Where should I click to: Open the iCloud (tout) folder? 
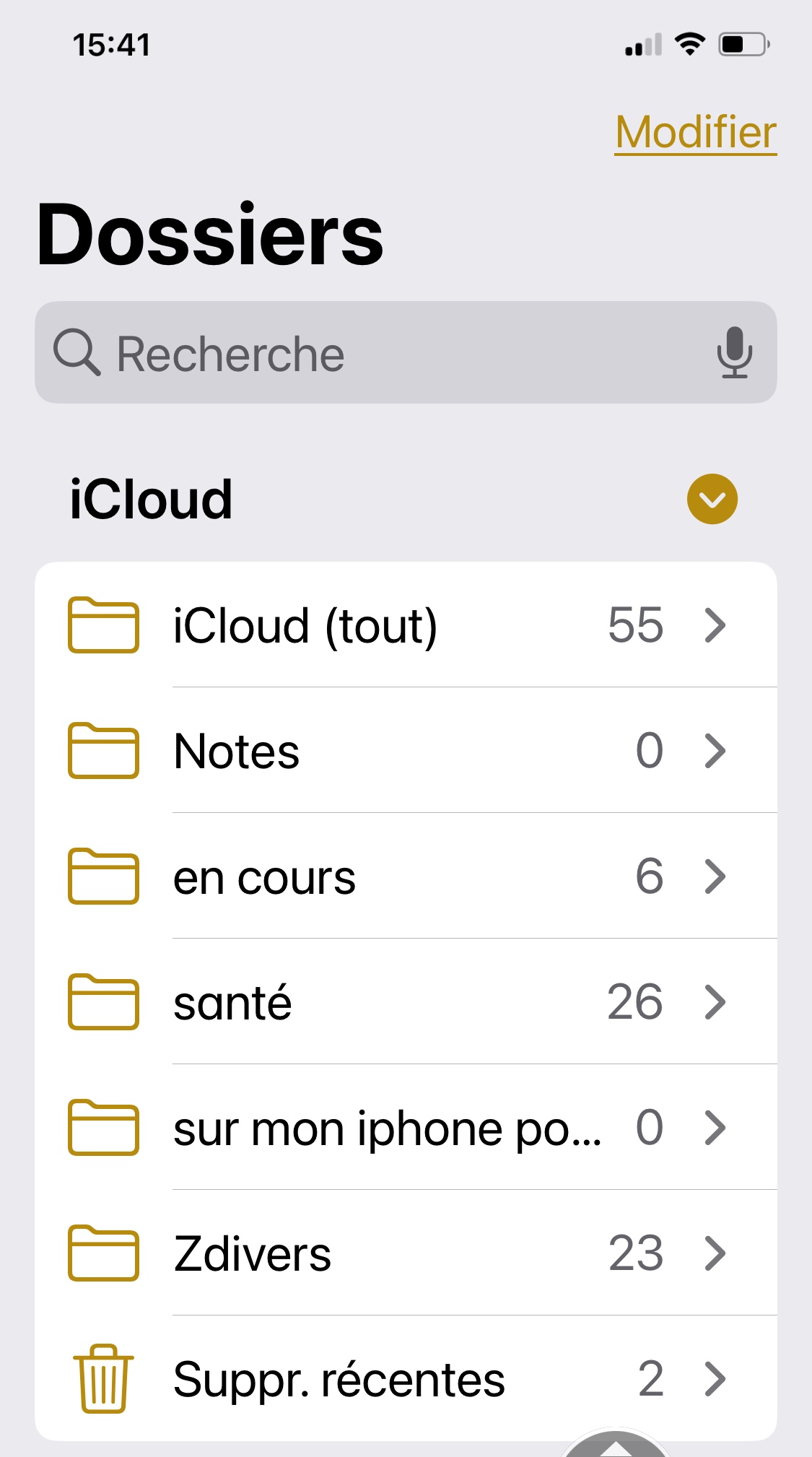click(x=404, y=625)
